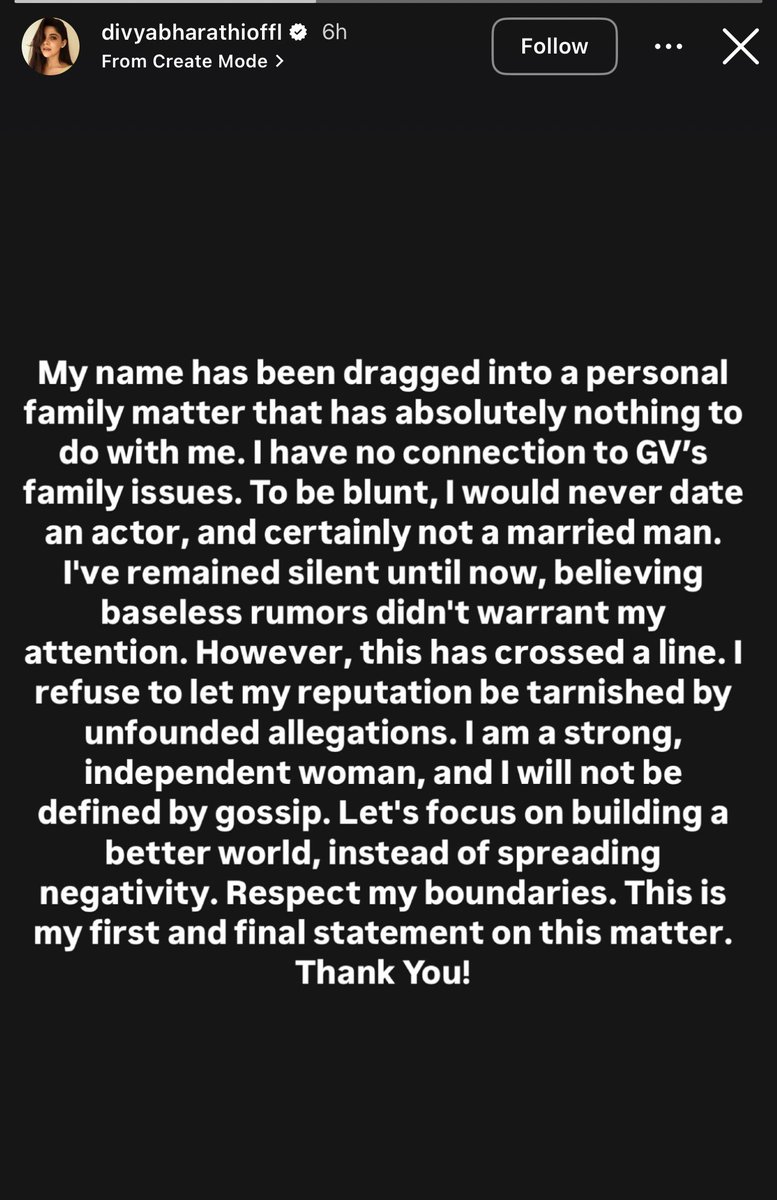Image resolution: width=777 pixels, height=1200 pixels.
Task: Follow divyabharathioffl
Action: click(x=554, y=46)
